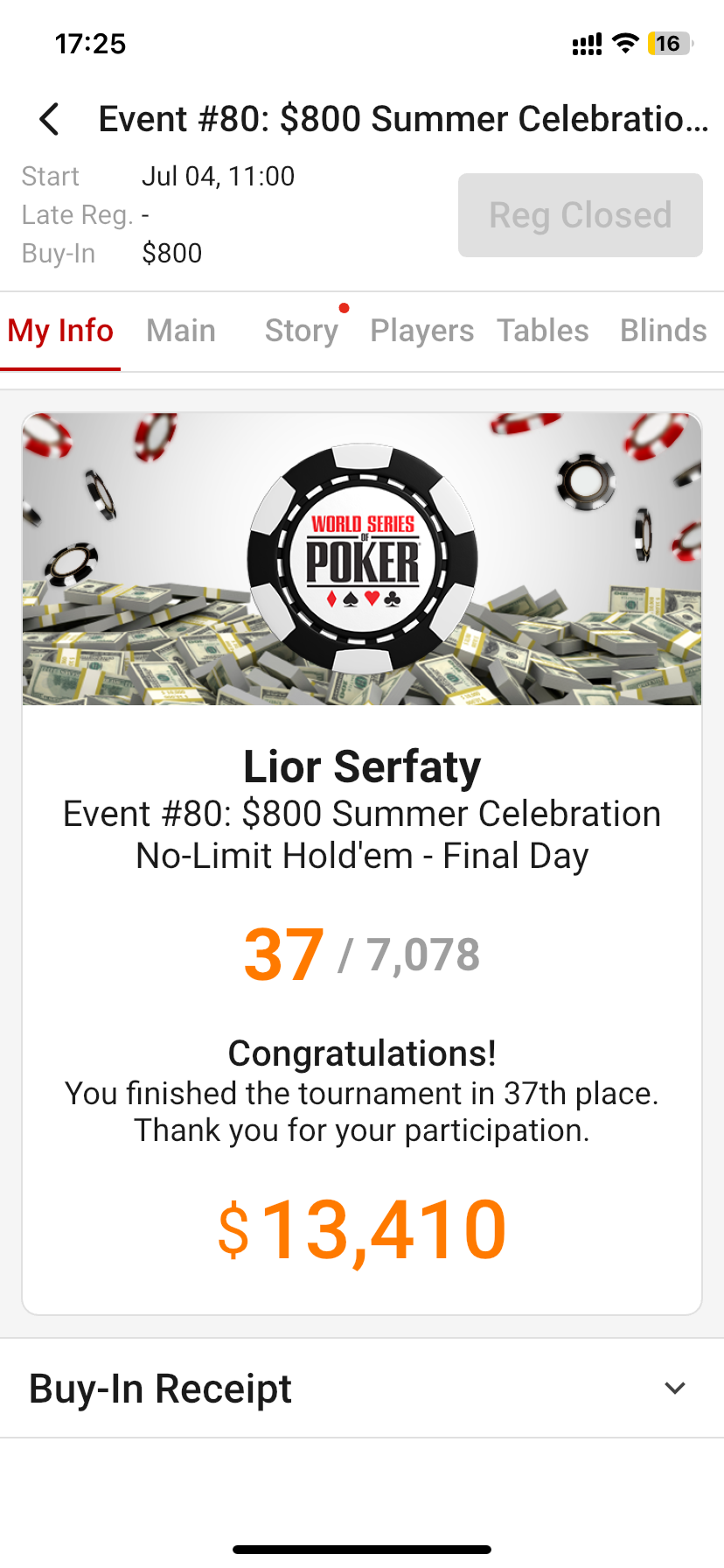Go back using the arrow icon
The image size is (724, 1568).
tap(50, 119)
